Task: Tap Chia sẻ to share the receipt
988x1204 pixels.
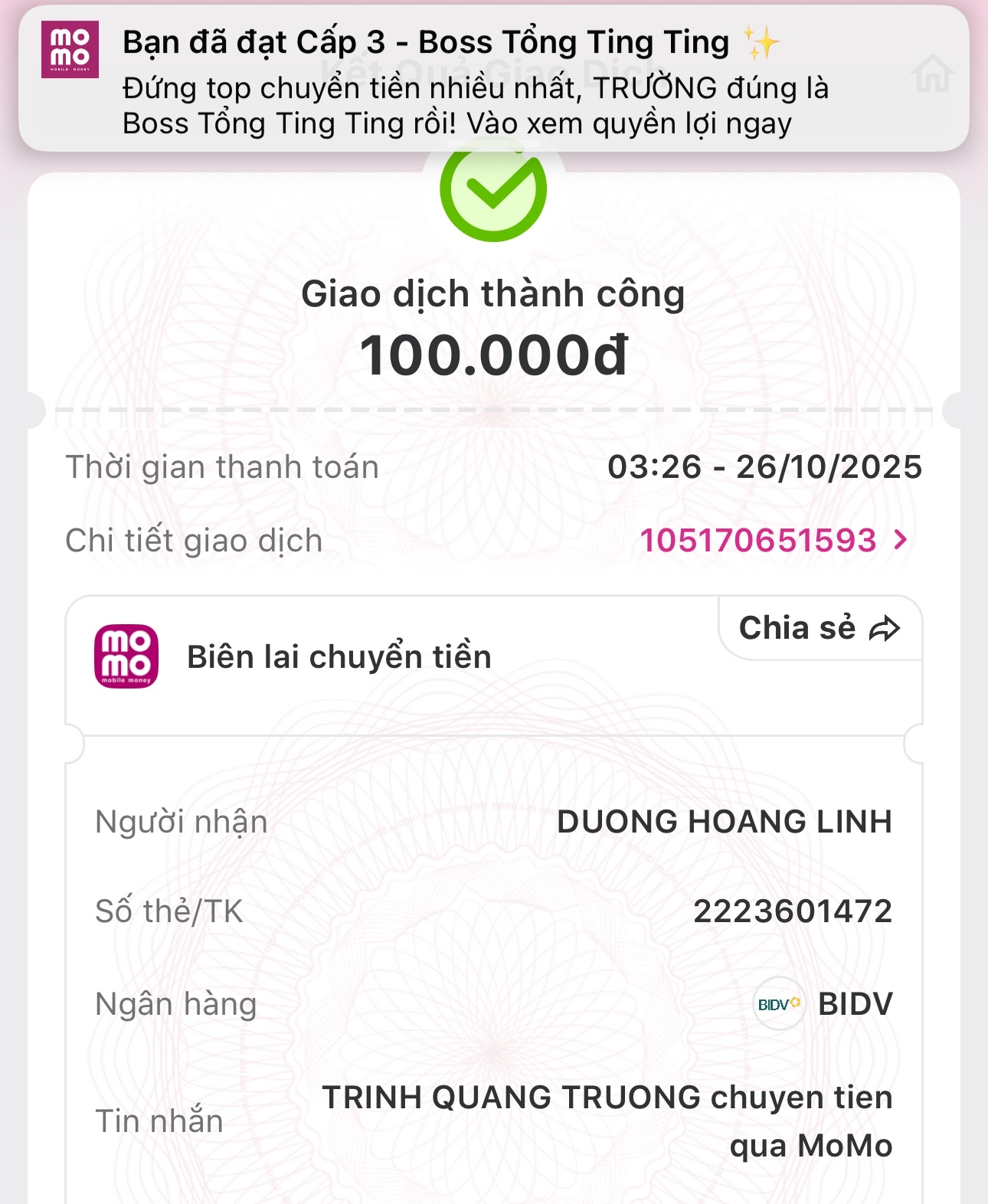Action: [x=819, y=628]
